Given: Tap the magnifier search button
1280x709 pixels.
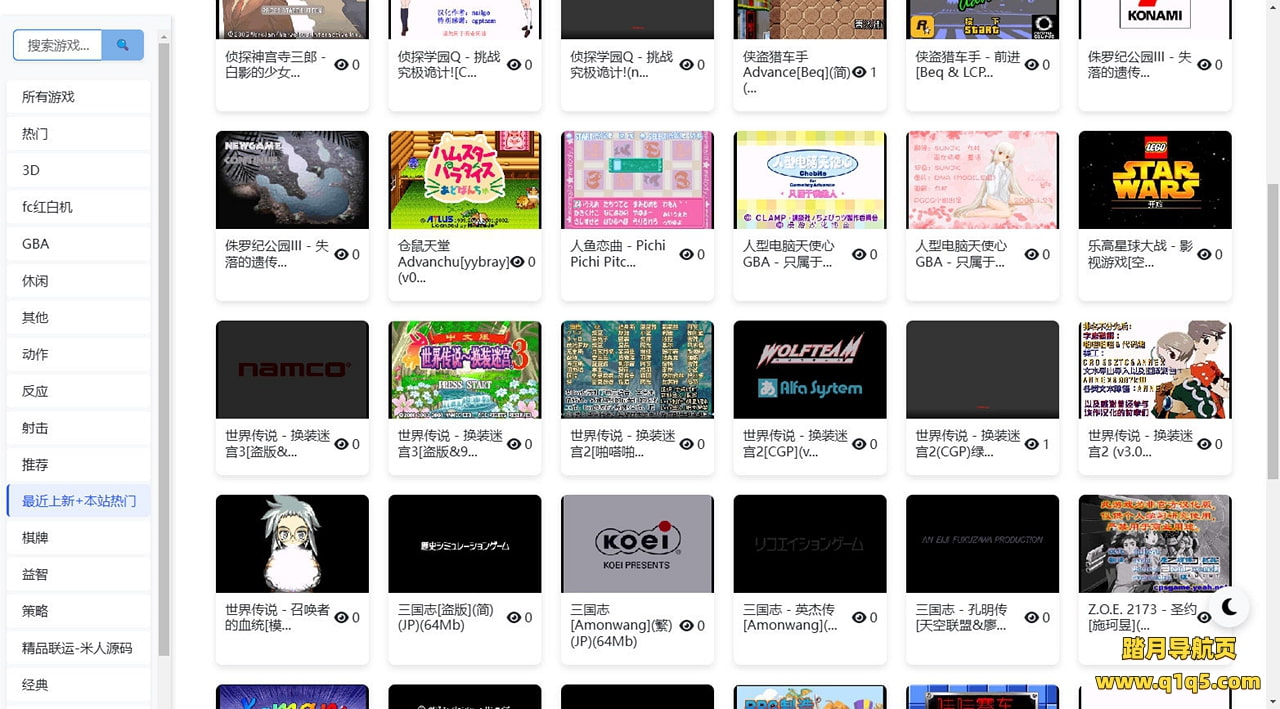Looking at the screenshot, I should click(123, 45).
